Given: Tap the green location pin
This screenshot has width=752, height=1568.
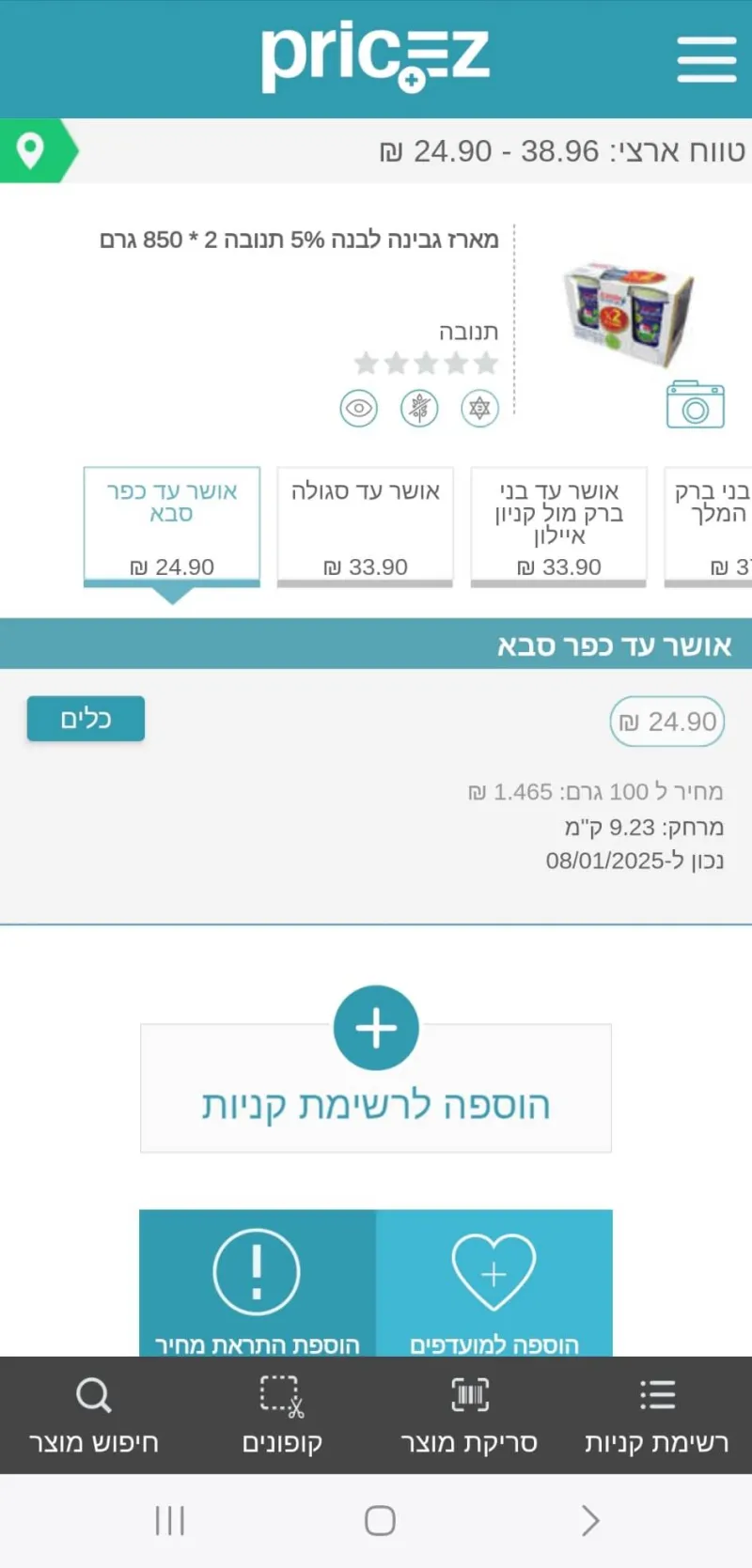Looking at the screenshot, I should click(31, 150).
